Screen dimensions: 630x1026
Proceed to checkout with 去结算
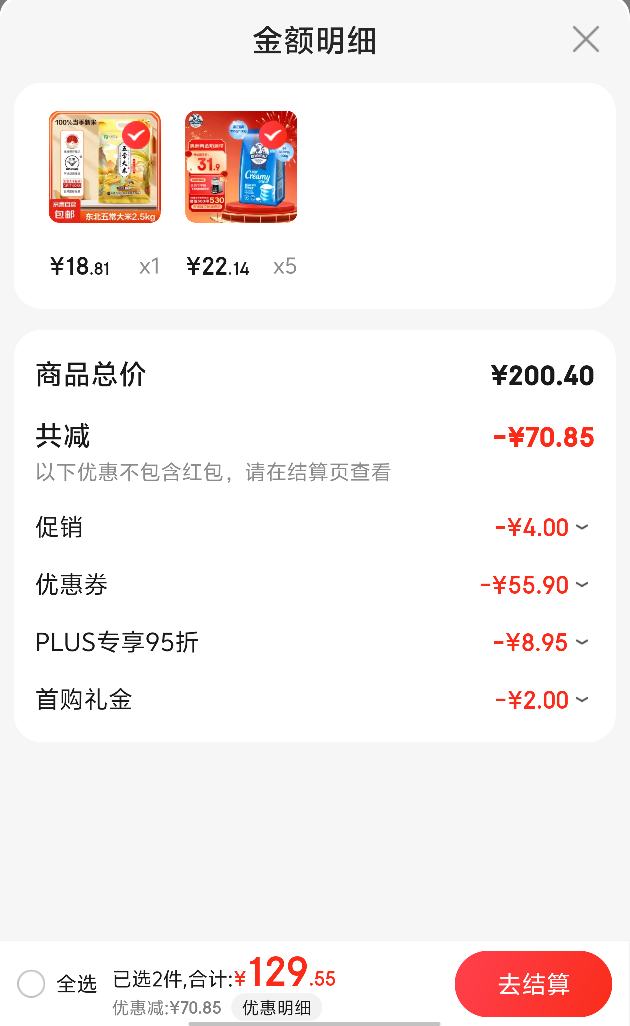click(533, 984)
